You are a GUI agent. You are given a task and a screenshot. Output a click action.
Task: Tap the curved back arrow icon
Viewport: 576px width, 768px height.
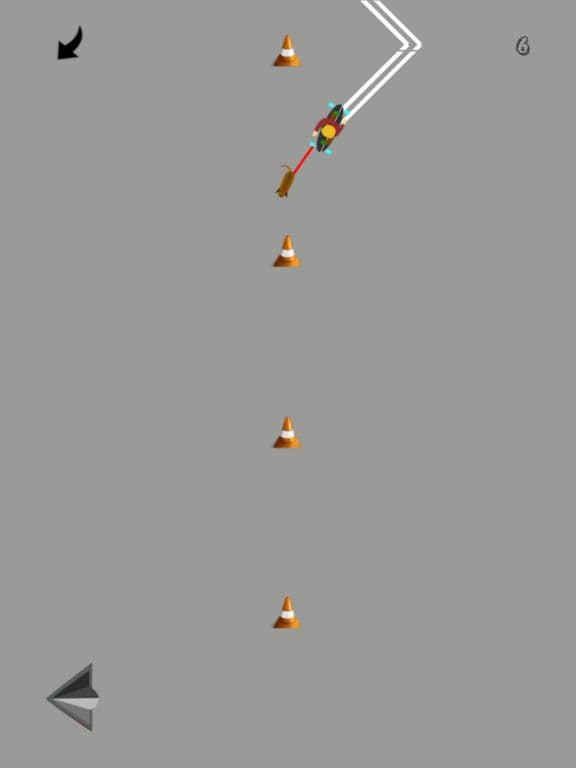click(70, 43)
